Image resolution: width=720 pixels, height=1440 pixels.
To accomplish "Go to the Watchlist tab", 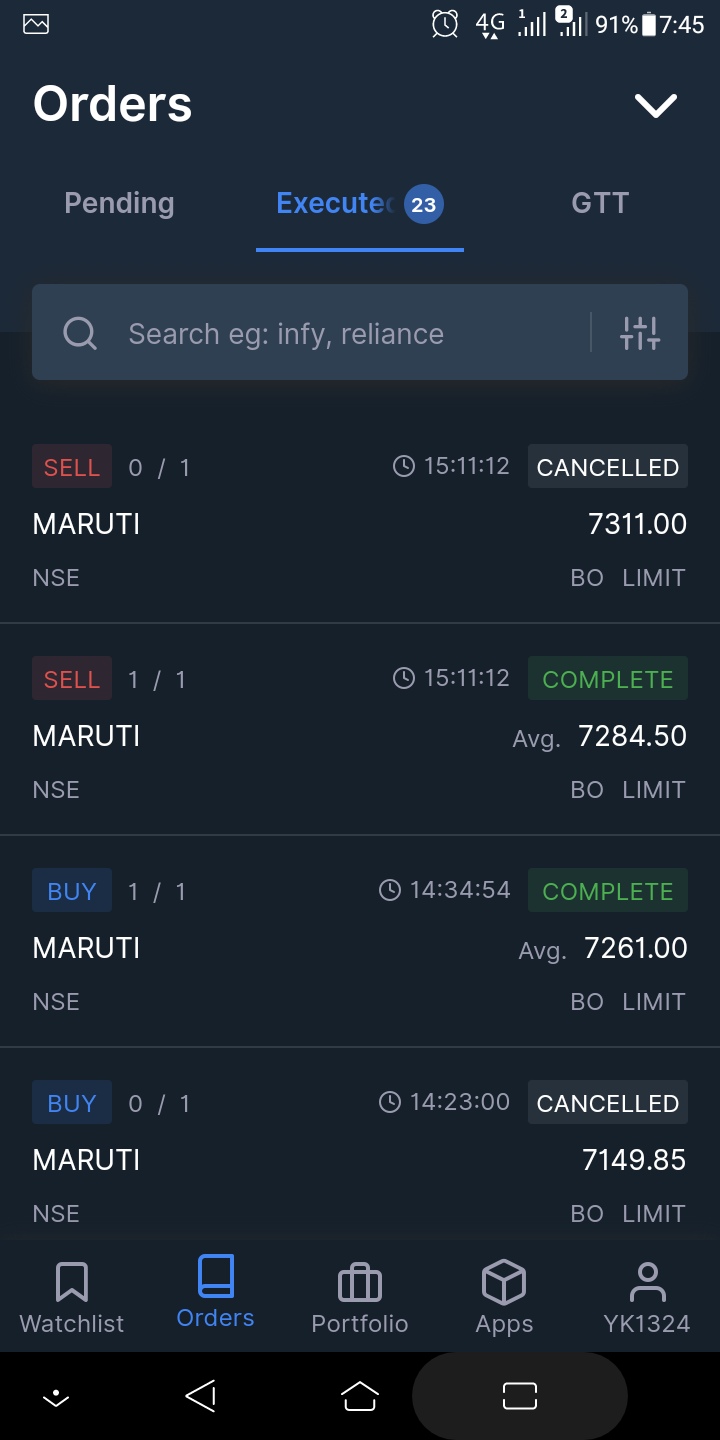I will [72, 1297].
